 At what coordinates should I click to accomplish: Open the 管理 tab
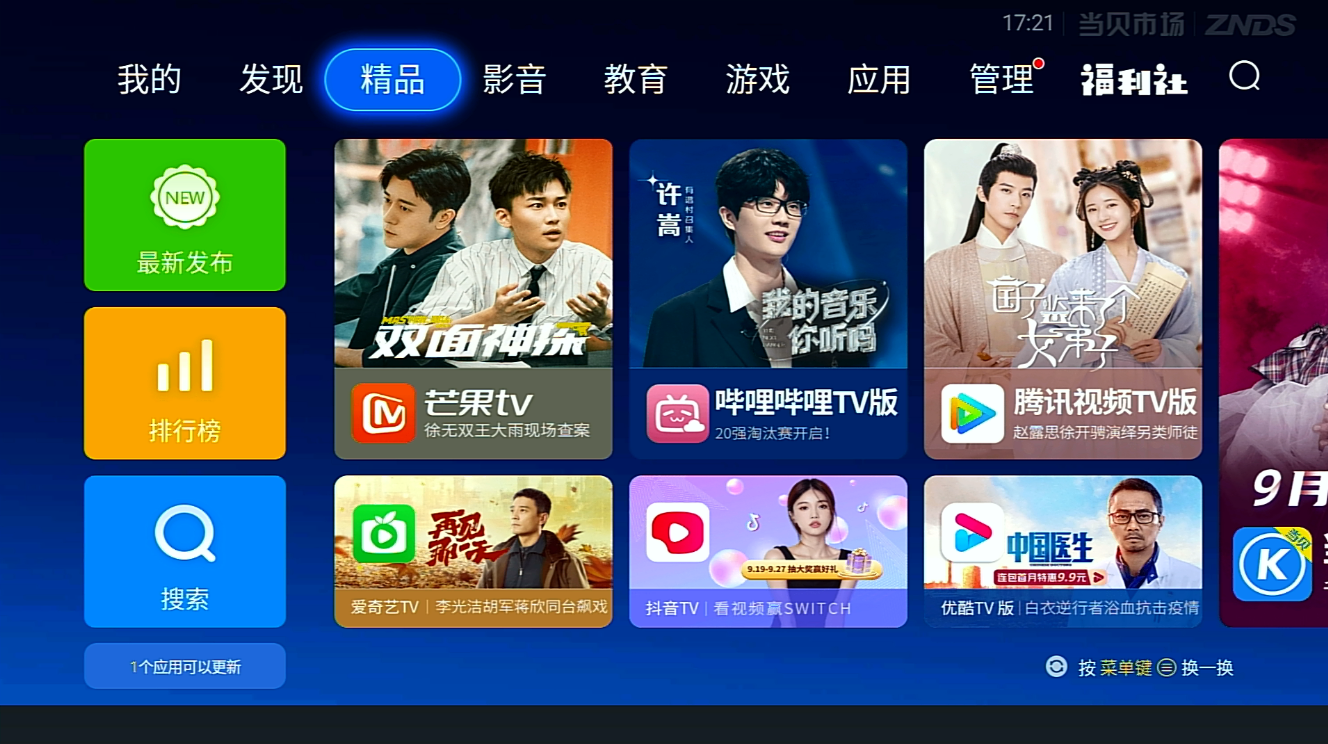pyautogui.click(x=1001, y=79)
